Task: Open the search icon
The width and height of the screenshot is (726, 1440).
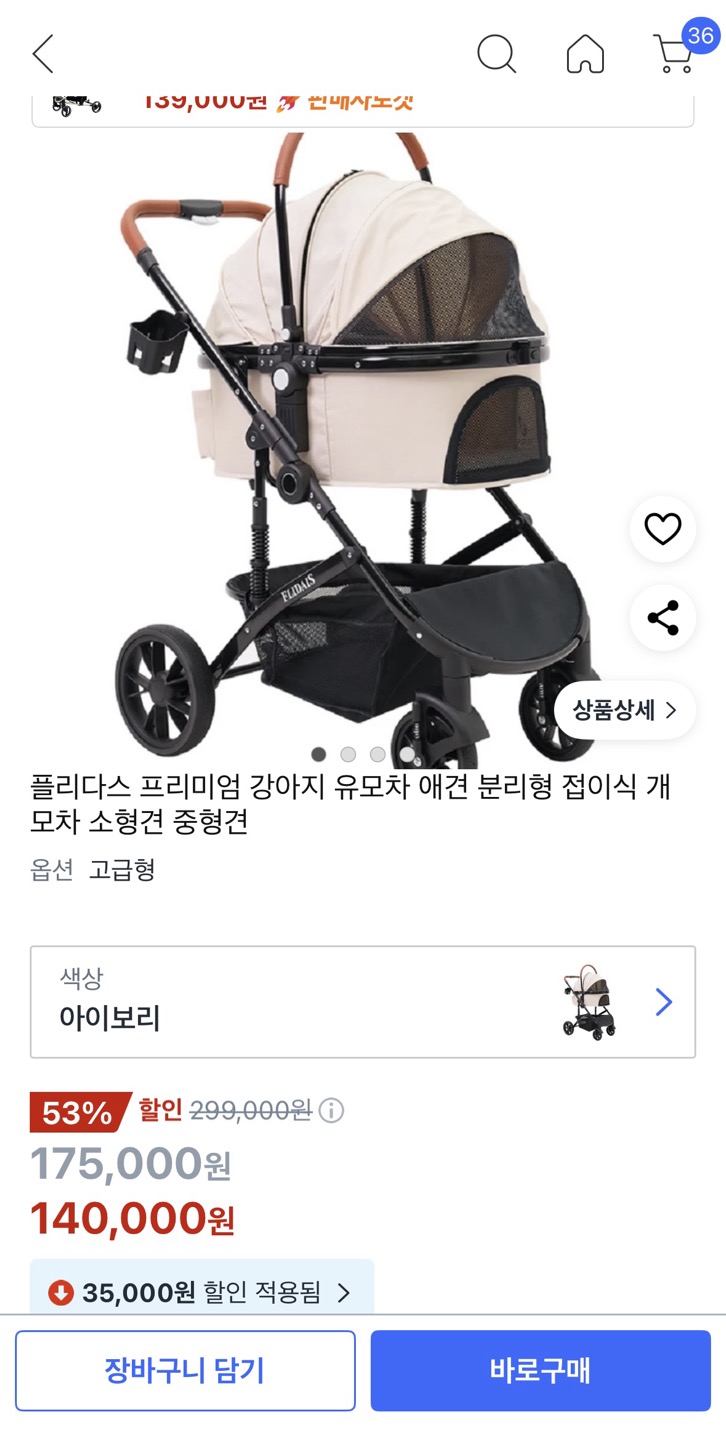Action: point(496,53)
